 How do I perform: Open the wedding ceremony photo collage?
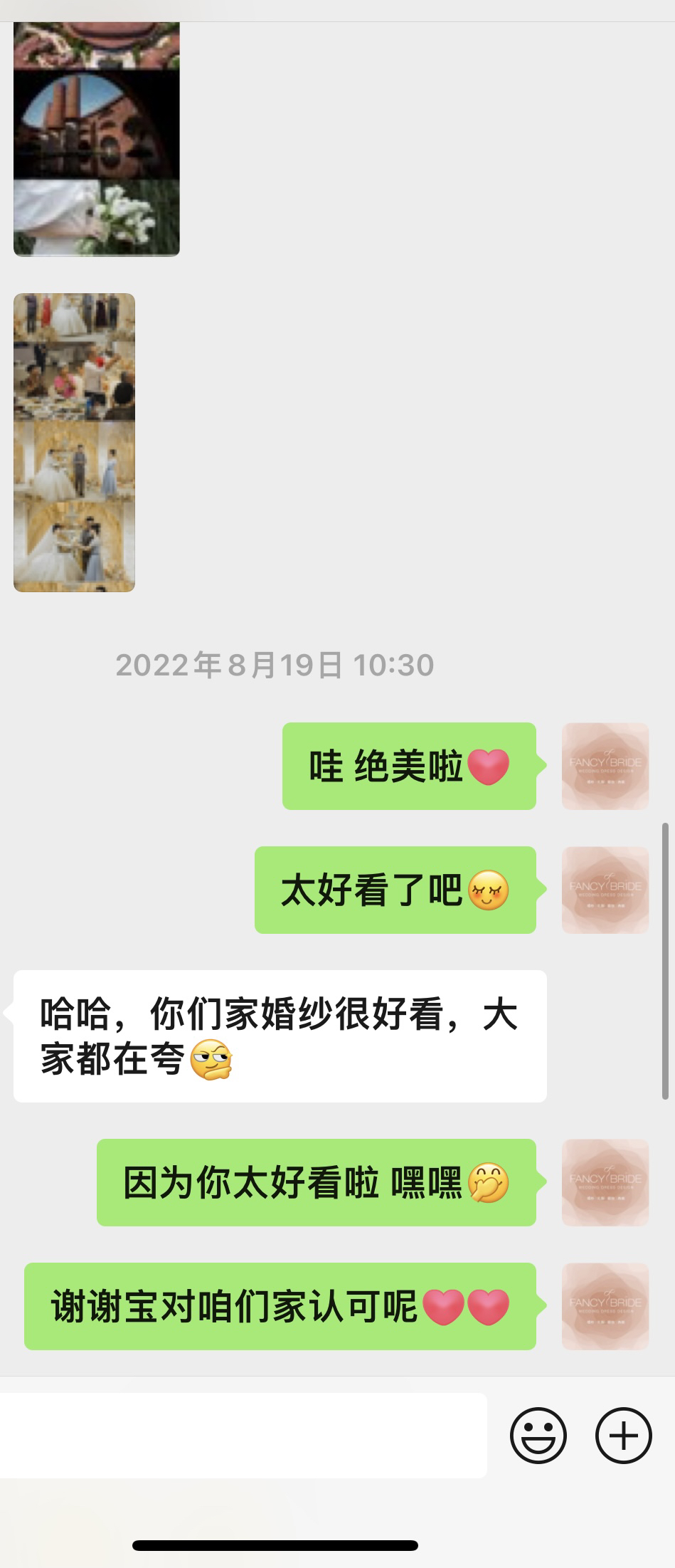(74, 442)
